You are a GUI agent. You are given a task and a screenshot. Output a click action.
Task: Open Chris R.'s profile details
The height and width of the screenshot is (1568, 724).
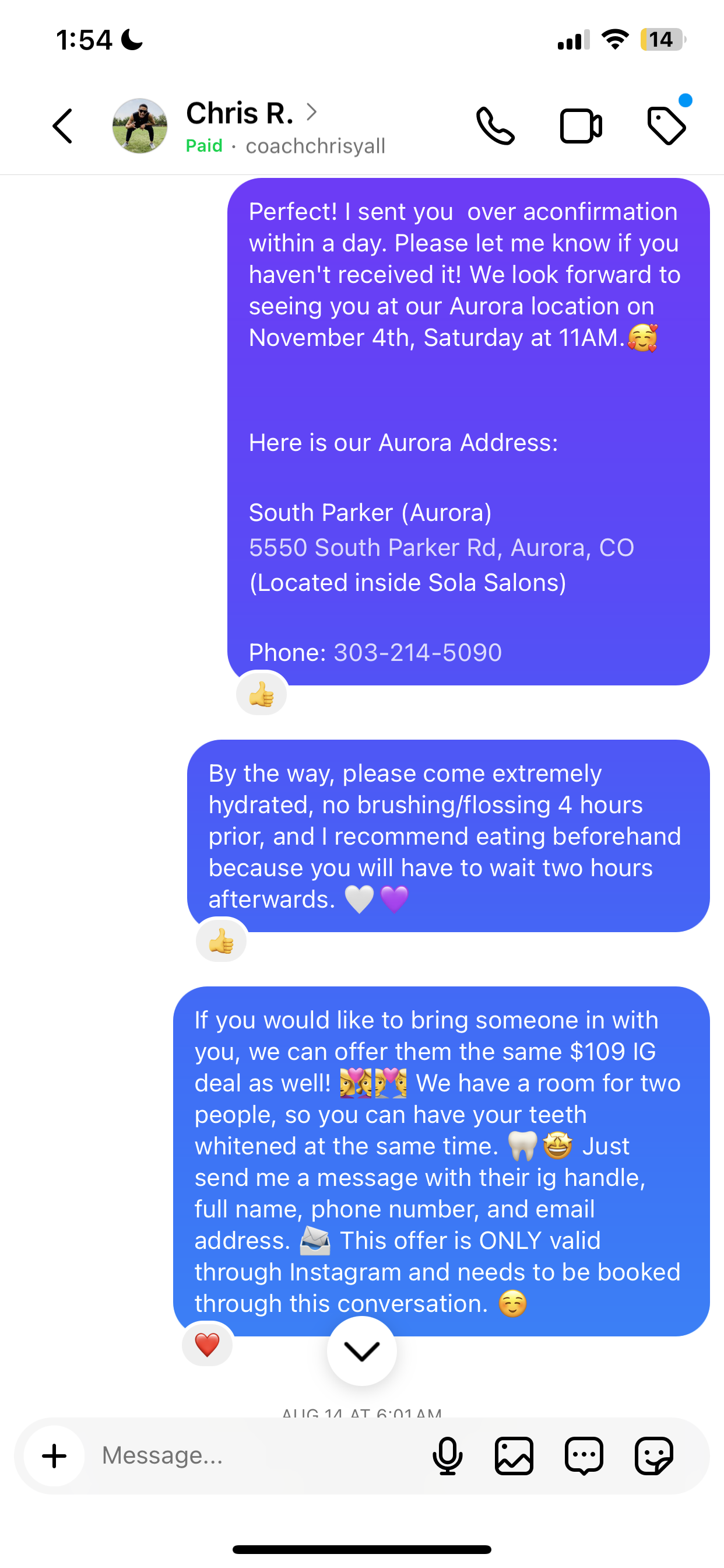pos(251,114)
